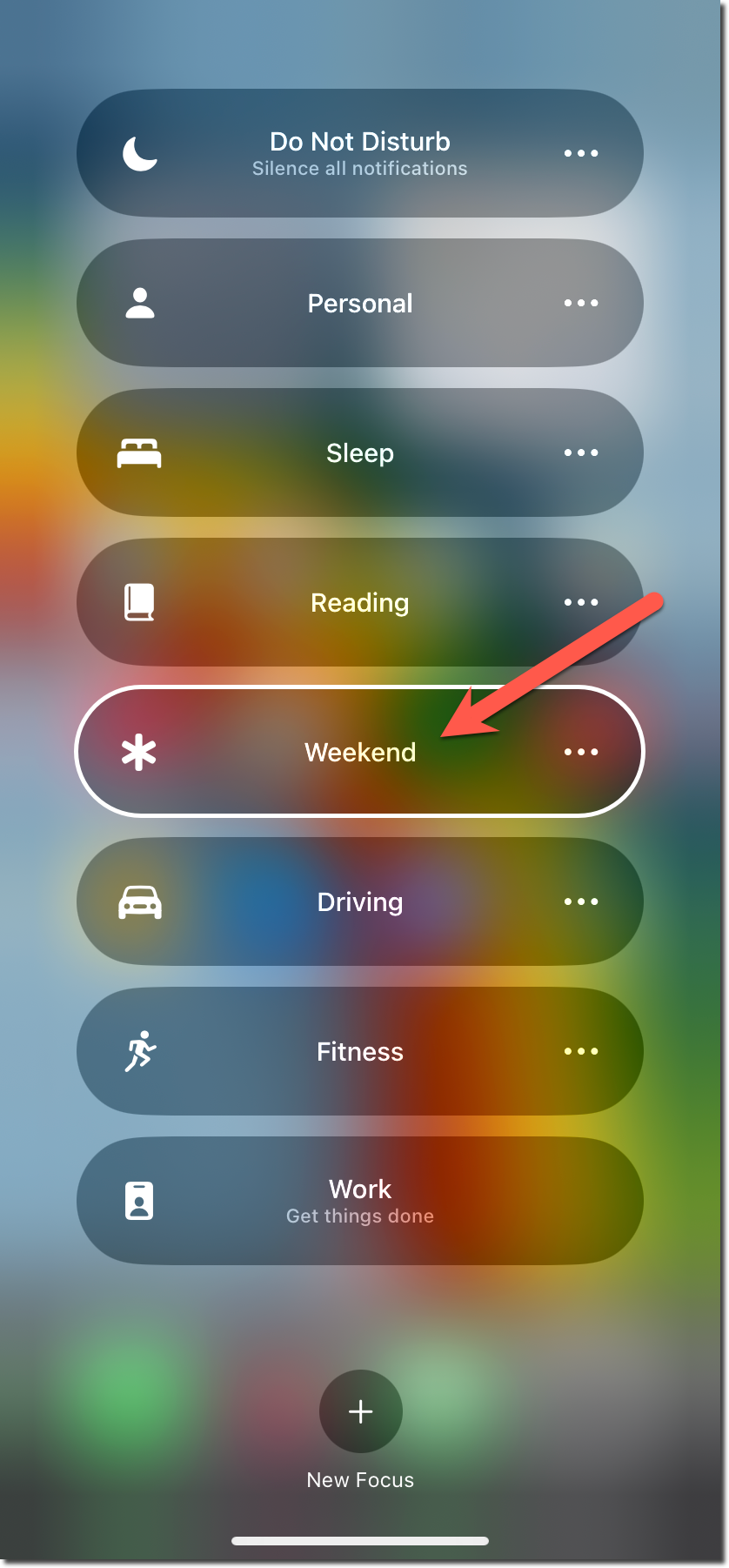Open the Personal focus three-dot options
729x1568 pixels.
tap(581, 303)
